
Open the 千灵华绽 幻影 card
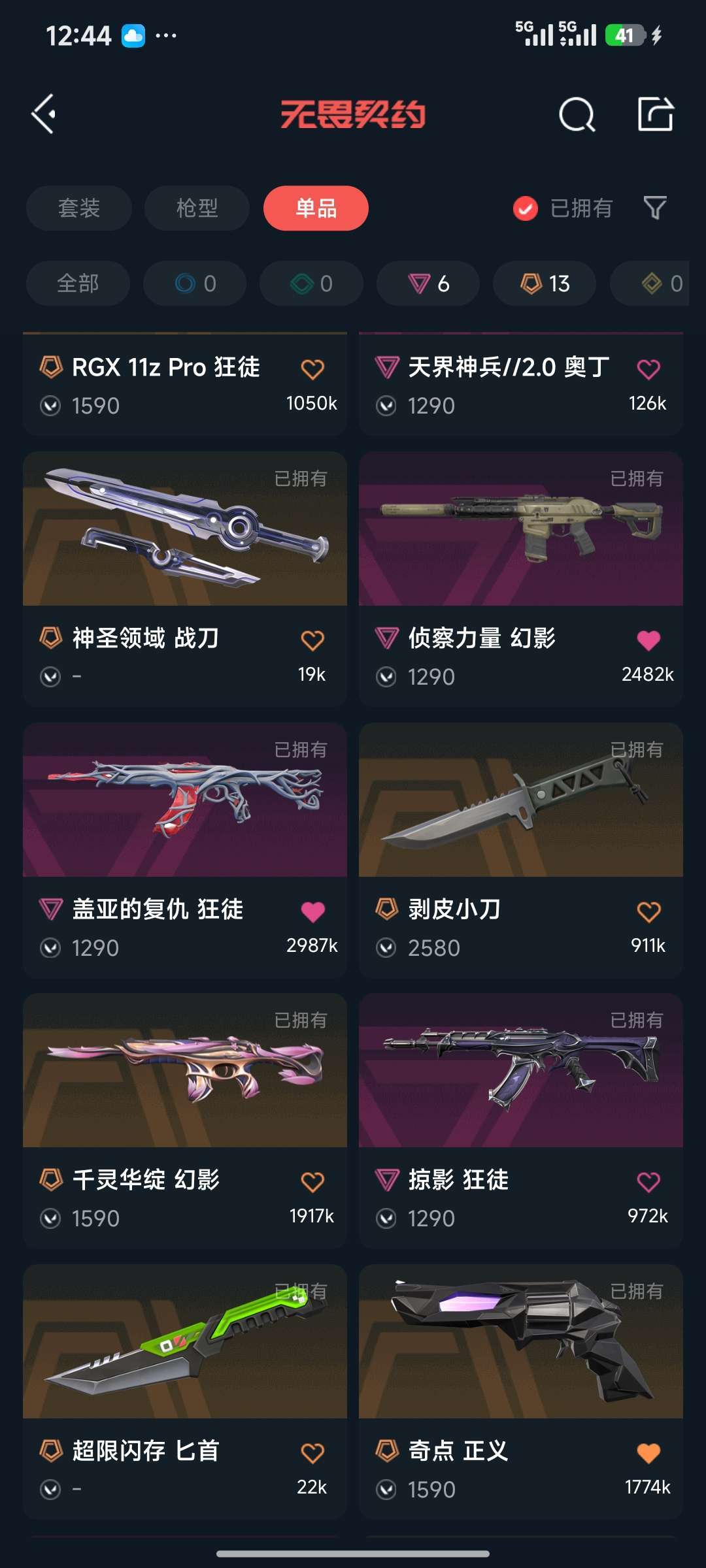[x=185, y=1121]
